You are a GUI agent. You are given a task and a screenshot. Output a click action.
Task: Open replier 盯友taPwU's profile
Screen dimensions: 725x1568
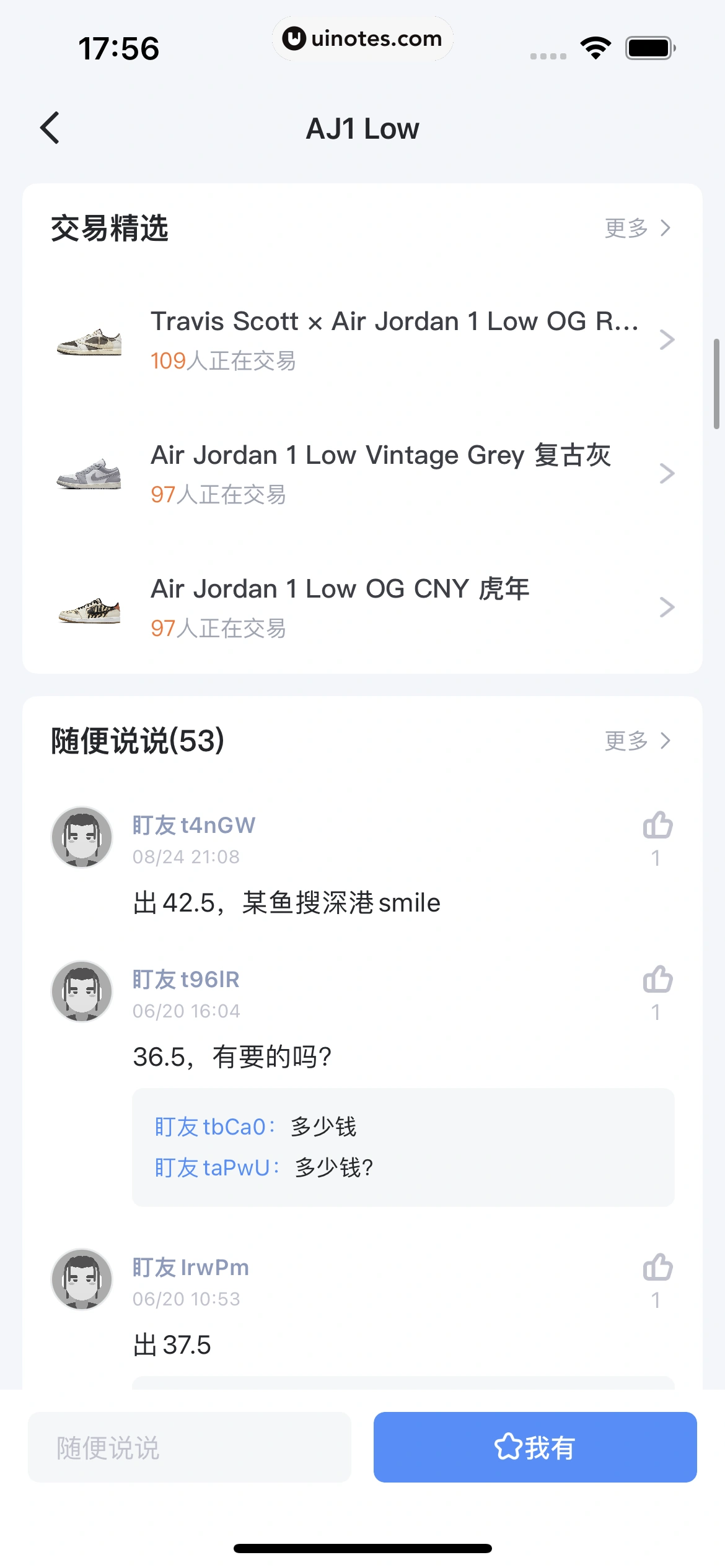tap(212, 1168)
